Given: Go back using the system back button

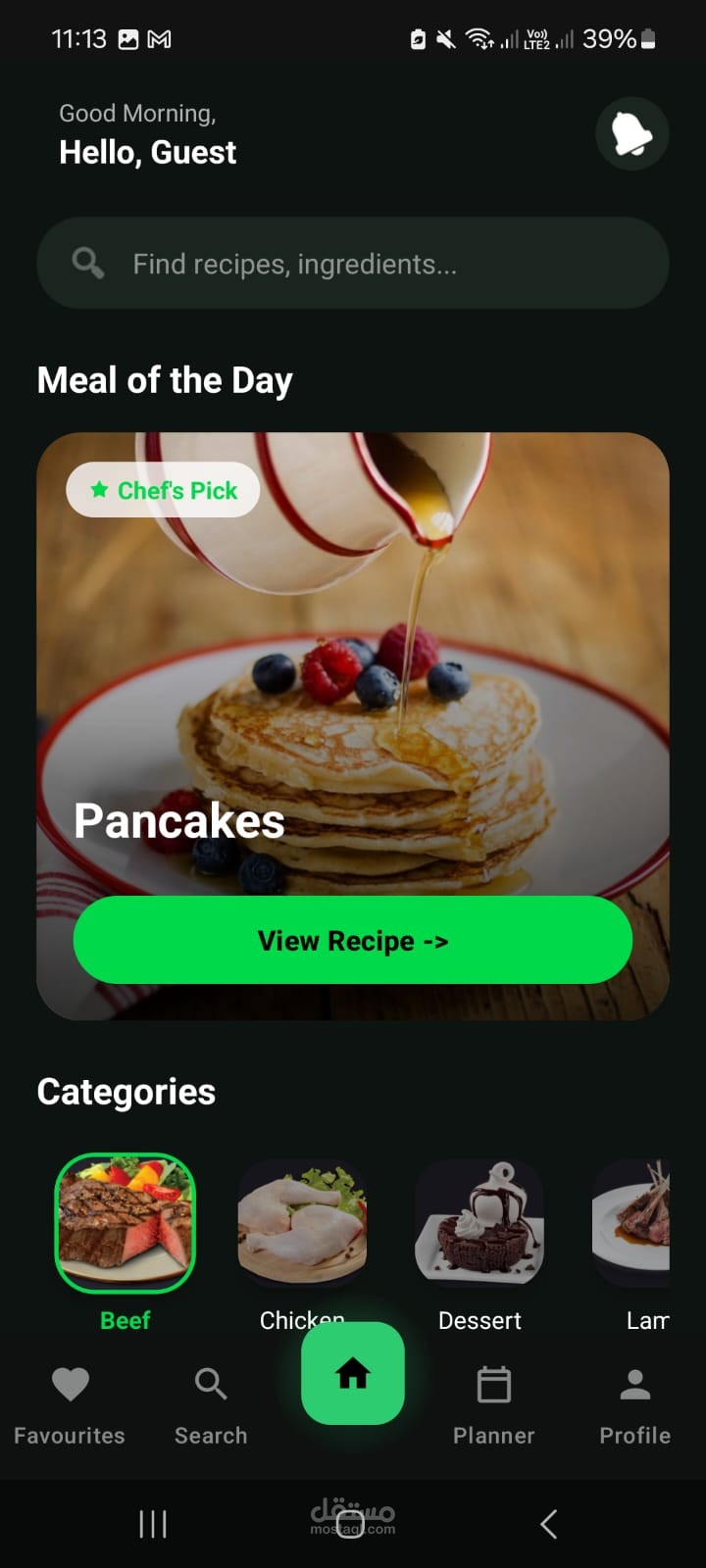Looking at the screenshot, I should click(x=549, y=1524).
